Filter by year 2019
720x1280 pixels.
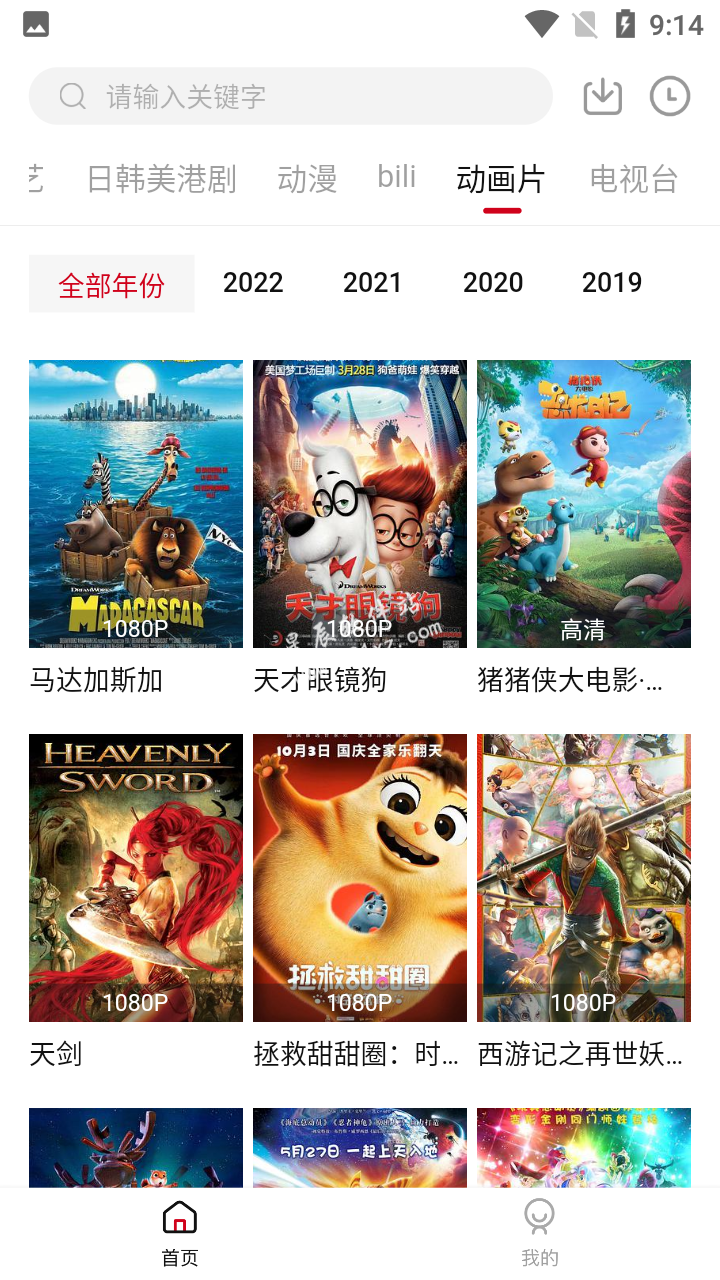[612, 283]
